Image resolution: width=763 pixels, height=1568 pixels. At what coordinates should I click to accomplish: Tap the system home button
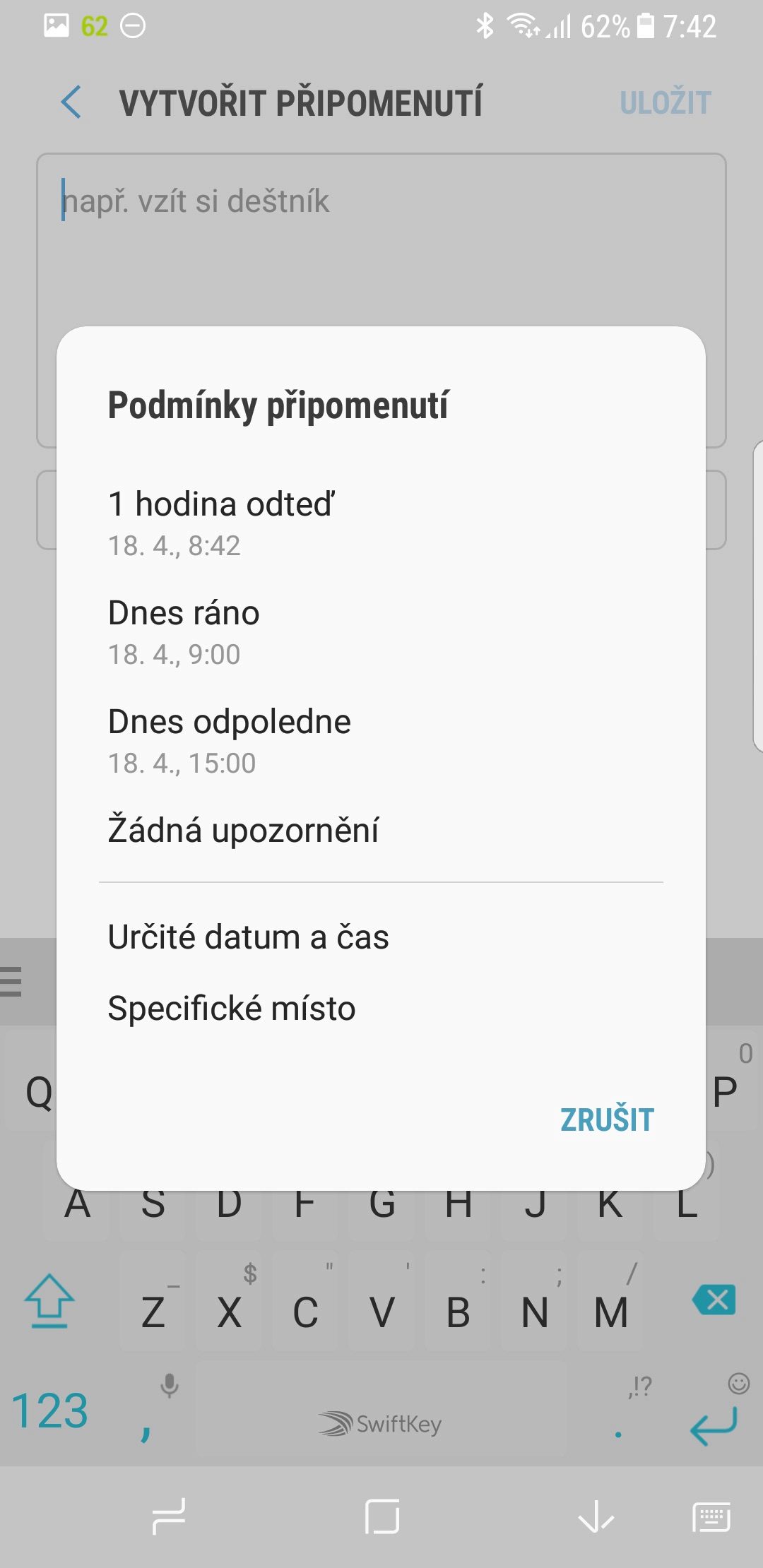click(382, 1516)
